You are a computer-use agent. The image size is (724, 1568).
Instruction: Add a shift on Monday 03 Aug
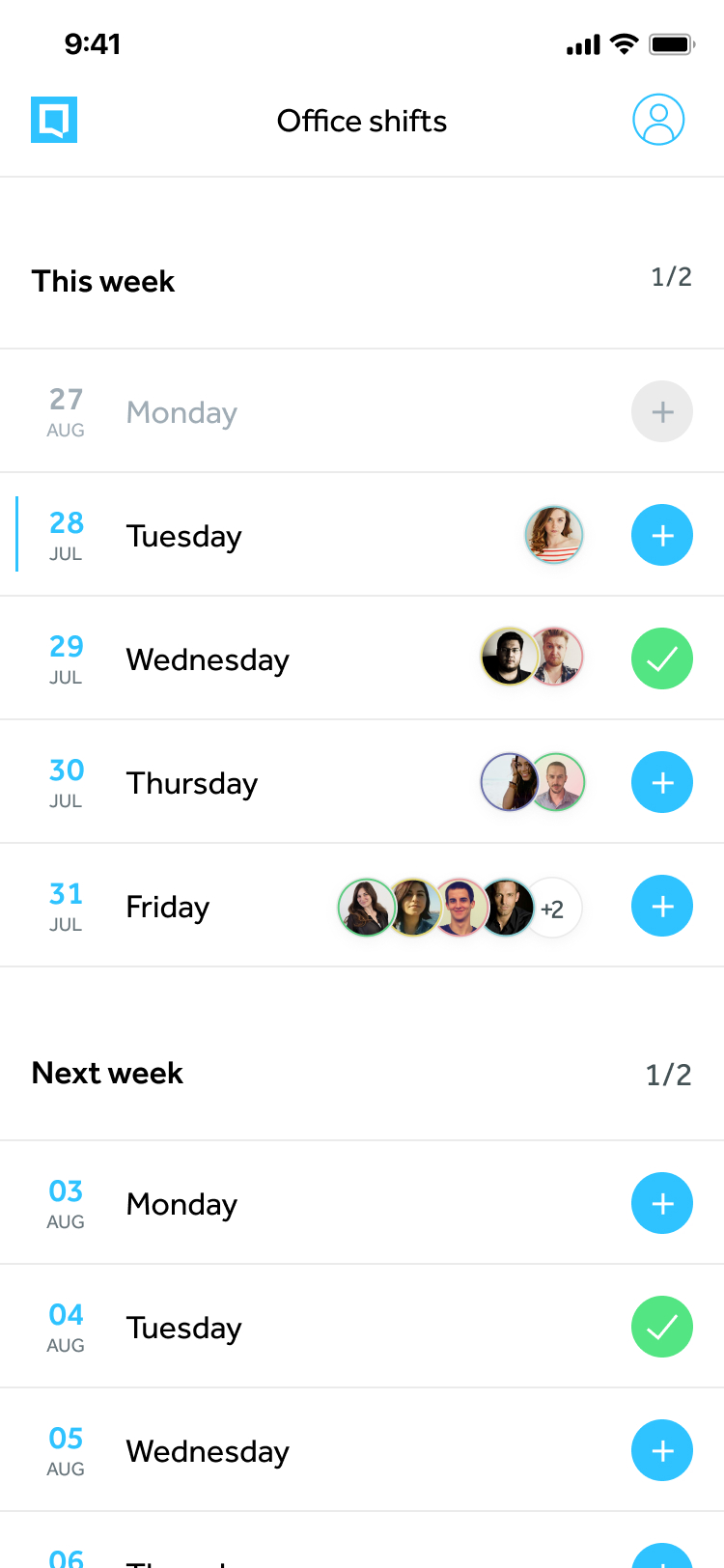pyautogui.click(x=662, y=1203)
